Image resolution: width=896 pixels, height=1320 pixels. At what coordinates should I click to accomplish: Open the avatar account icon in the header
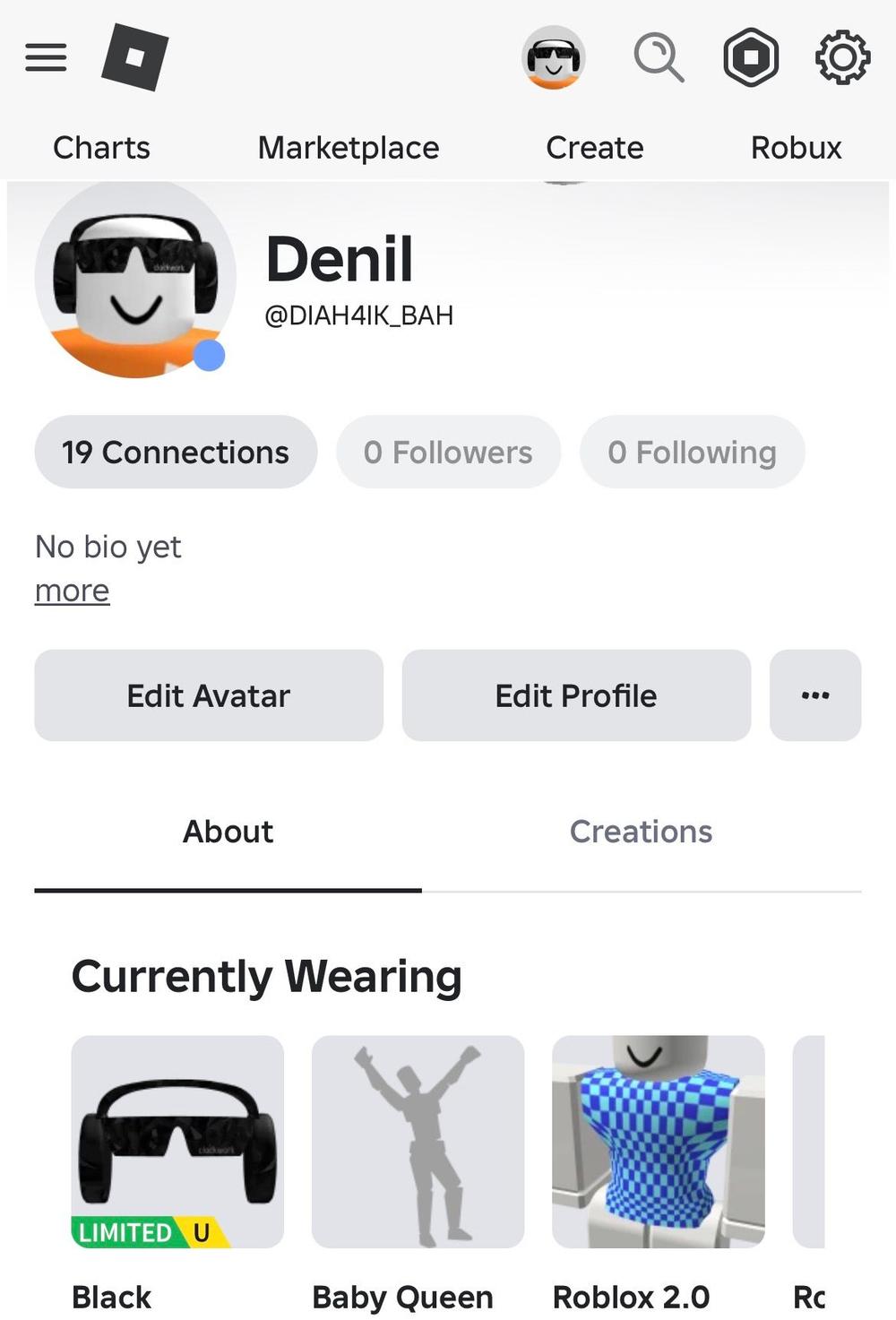pyautogui.click(x=554, y=57)
